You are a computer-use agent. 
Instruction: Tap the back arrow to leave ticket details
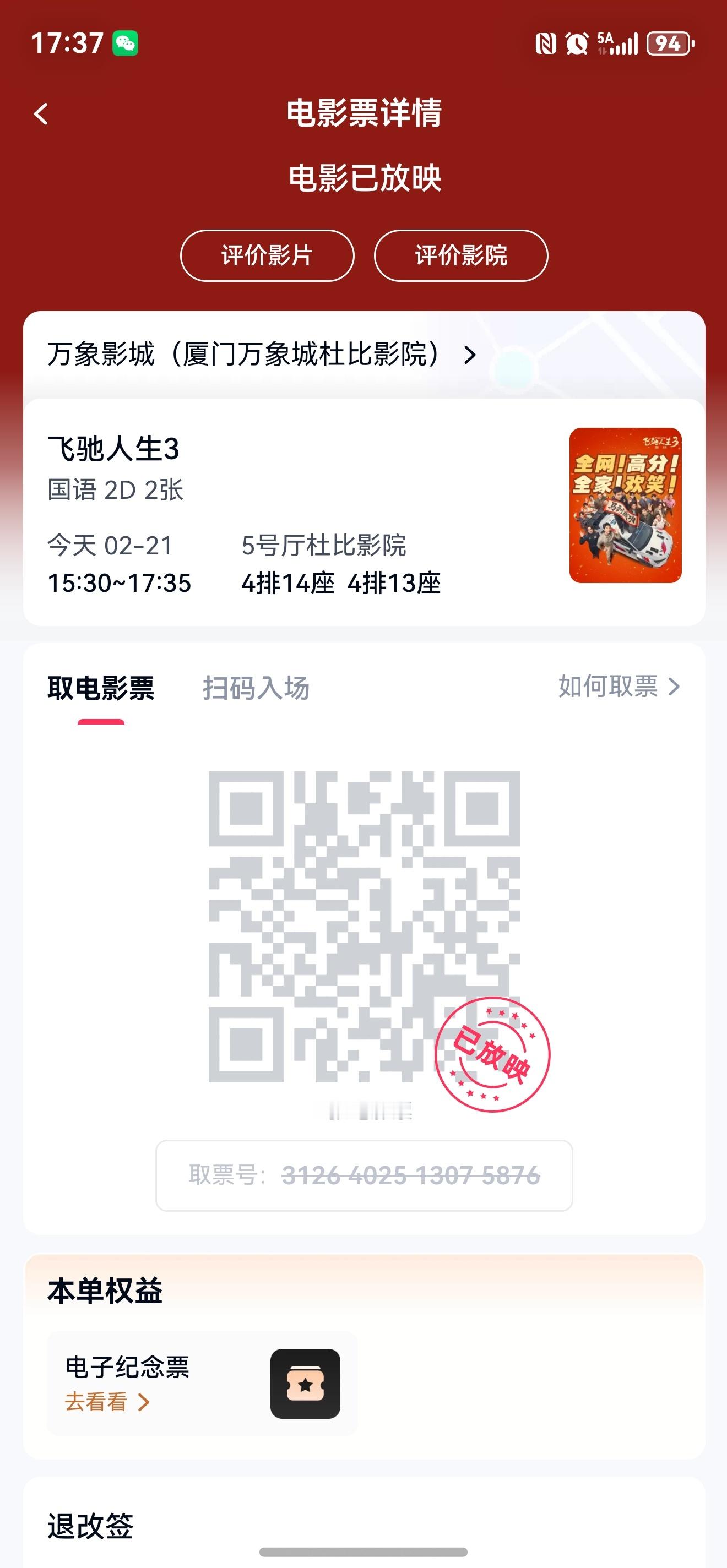[x=41, y=115]
